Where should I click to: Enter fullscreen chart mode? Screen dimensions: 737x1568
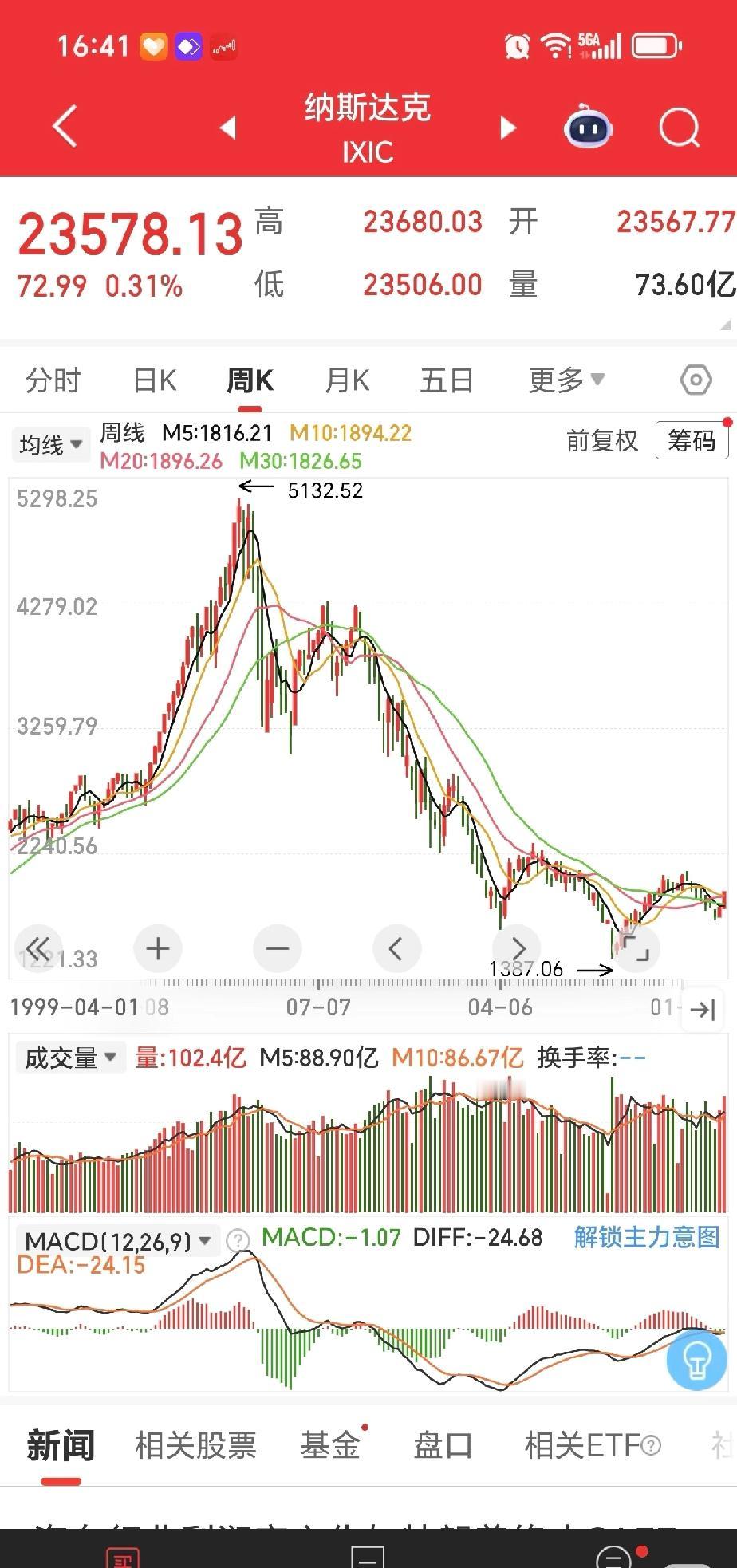[637, 948]
